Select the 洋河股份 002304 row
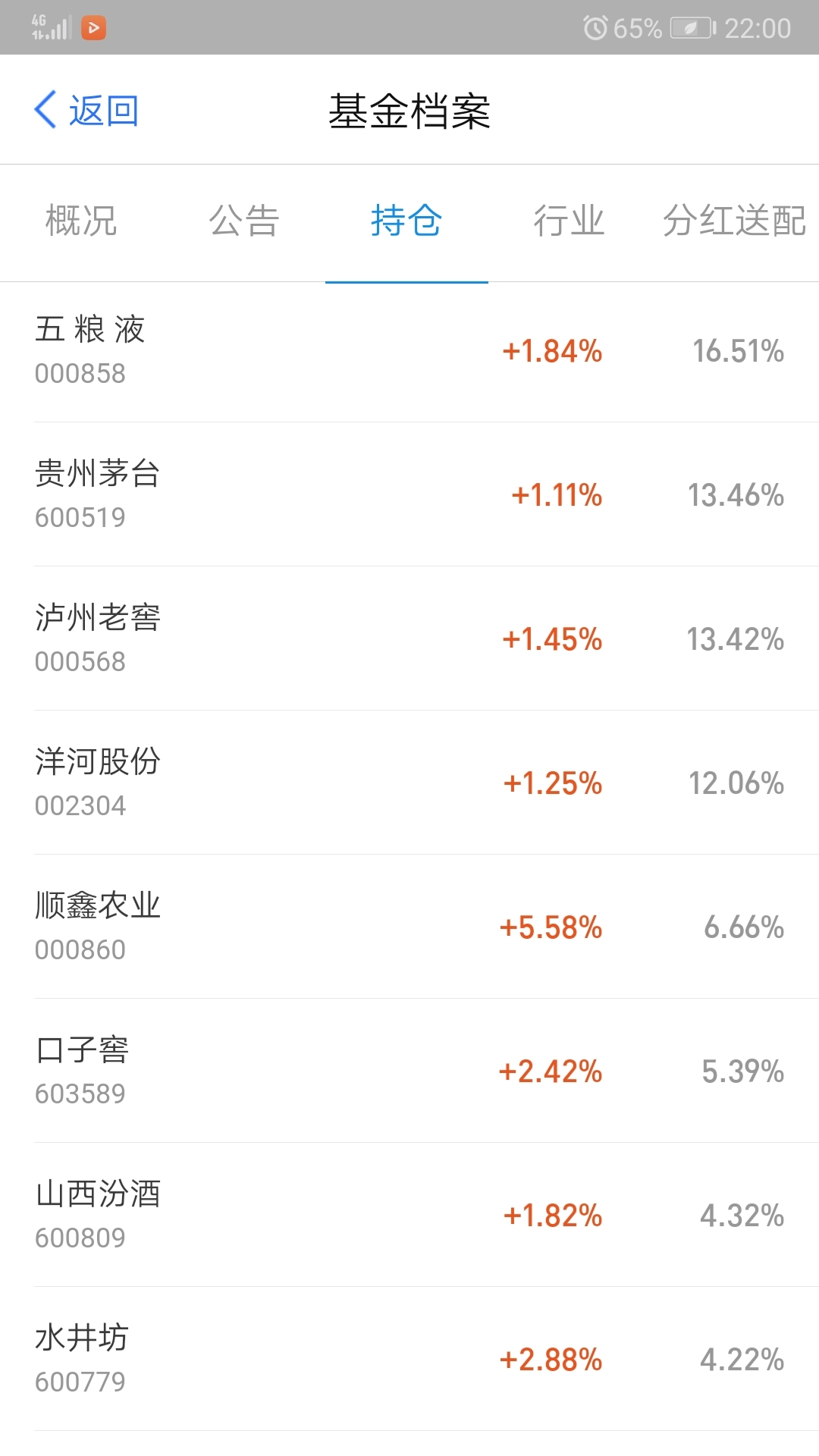 coord(409,783)
